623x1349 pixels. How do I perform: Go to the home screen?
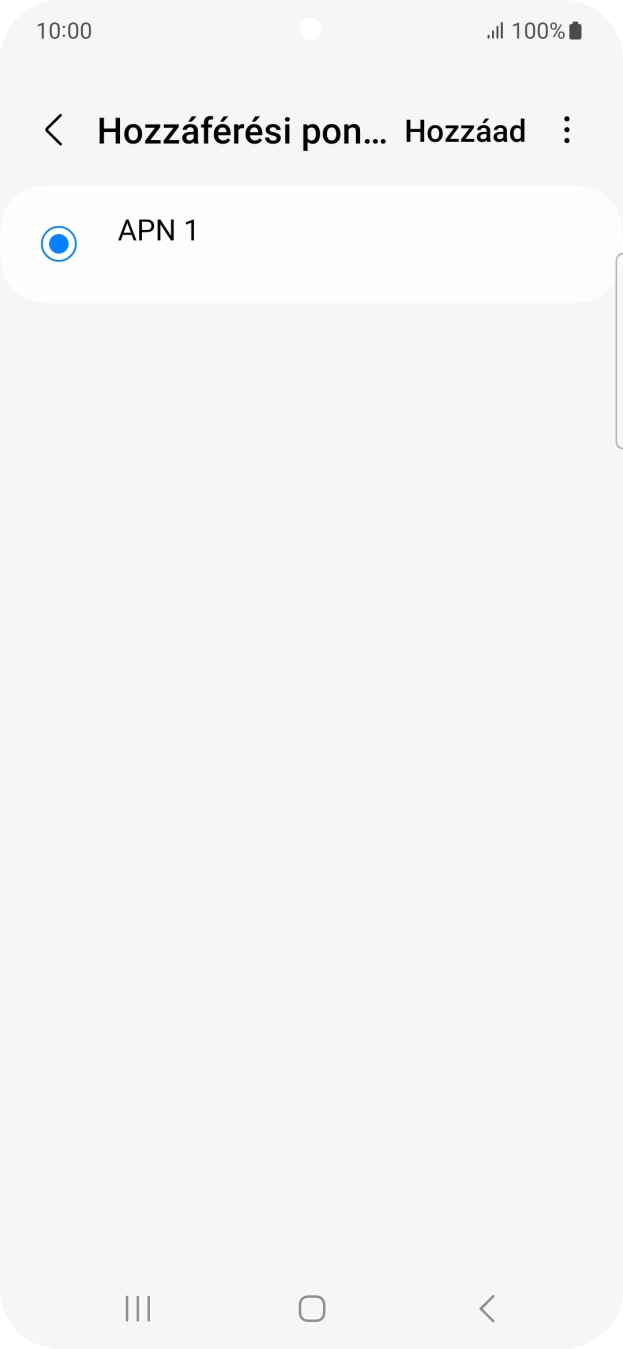[x=311, y=1308]
